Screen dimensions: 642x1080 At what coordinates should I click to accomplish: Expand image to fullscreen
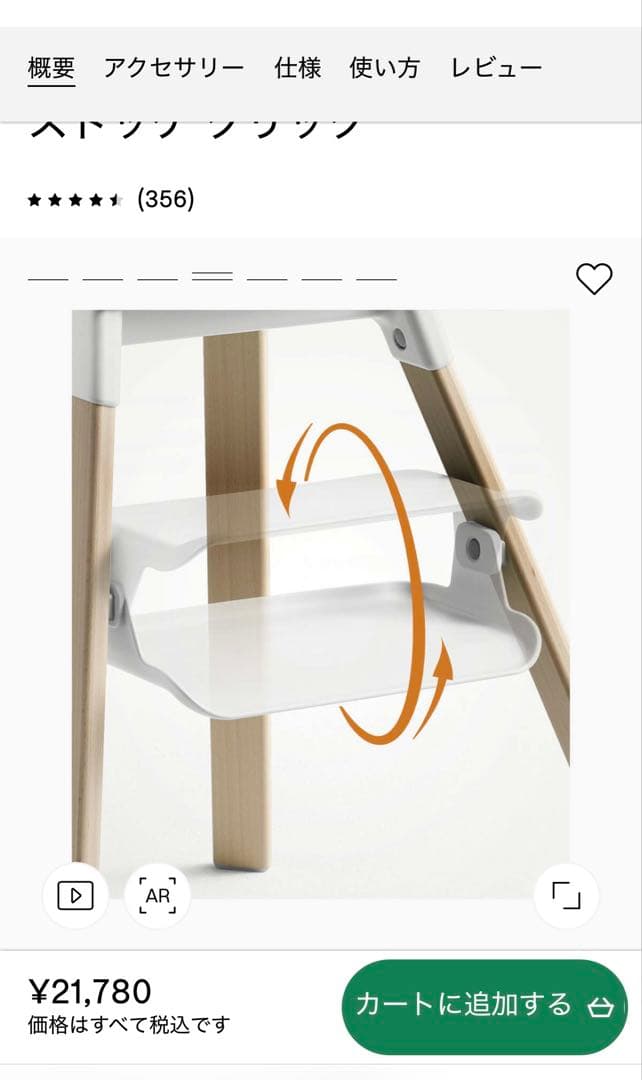coord(566,895)
